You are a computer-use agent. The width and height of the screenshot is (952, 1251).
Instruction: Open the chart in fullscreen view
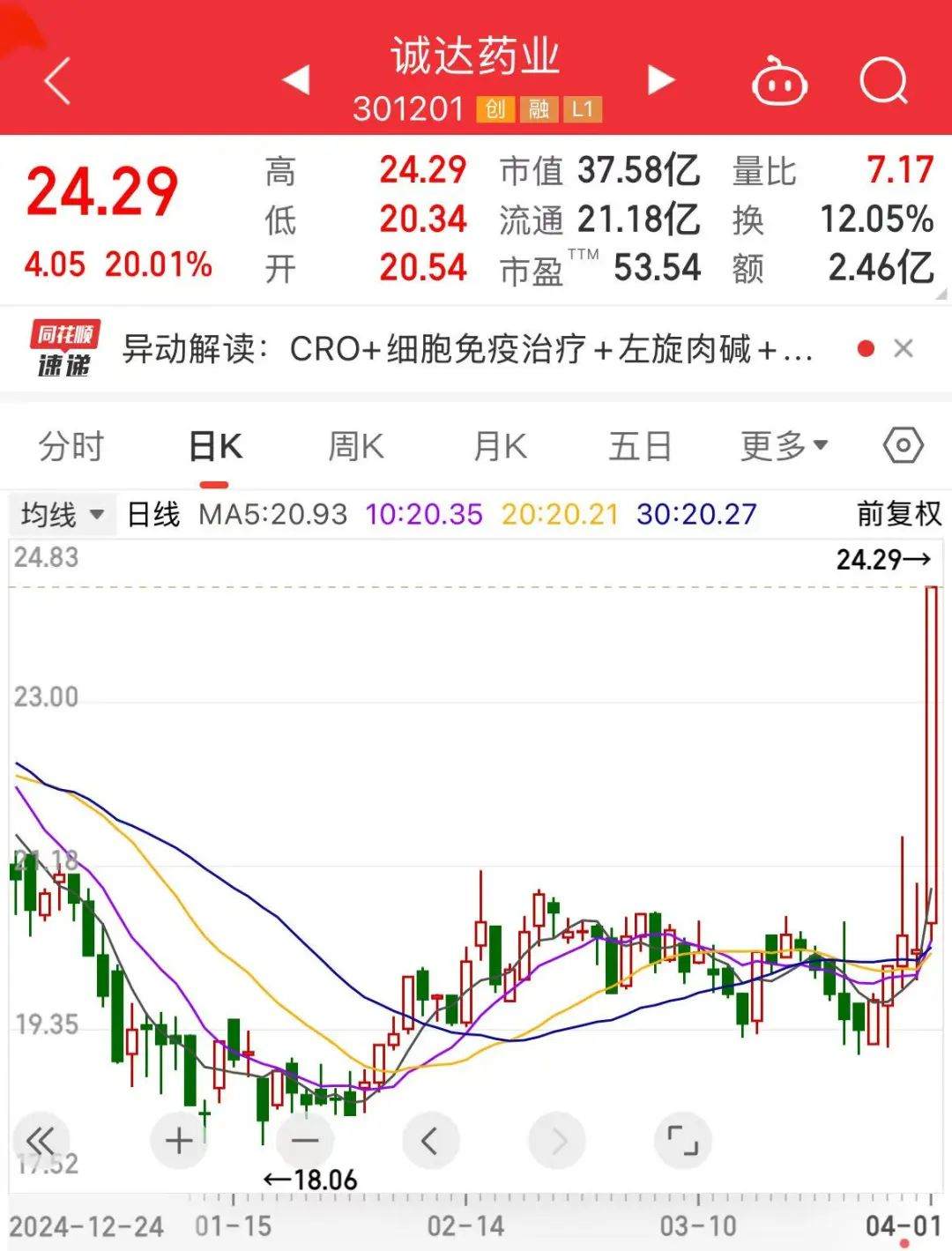[683, 1139]
